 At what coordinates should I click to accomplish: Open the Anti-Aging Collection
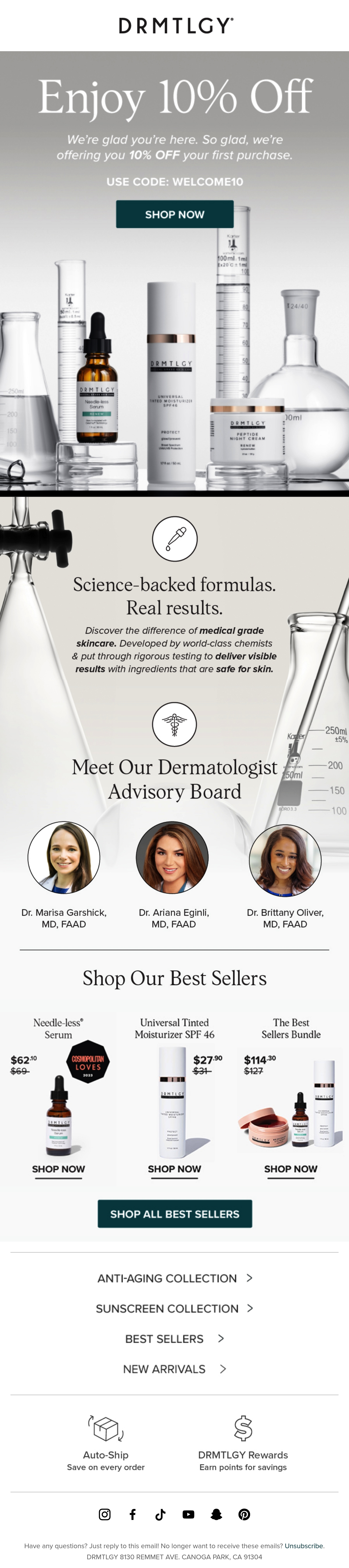(x=174, y=1278)
